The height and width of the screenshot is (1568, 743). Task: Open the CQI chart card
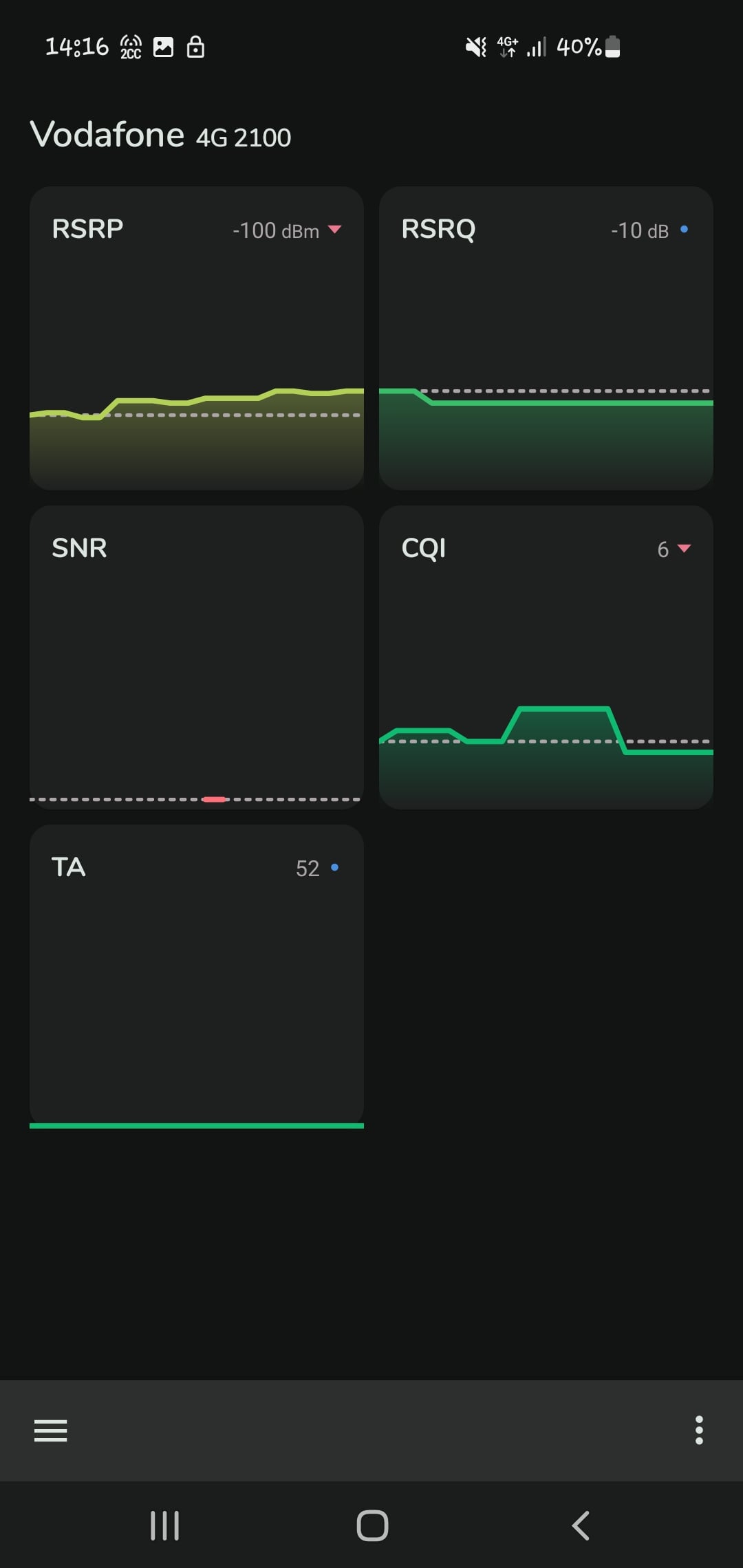(546, 657)
